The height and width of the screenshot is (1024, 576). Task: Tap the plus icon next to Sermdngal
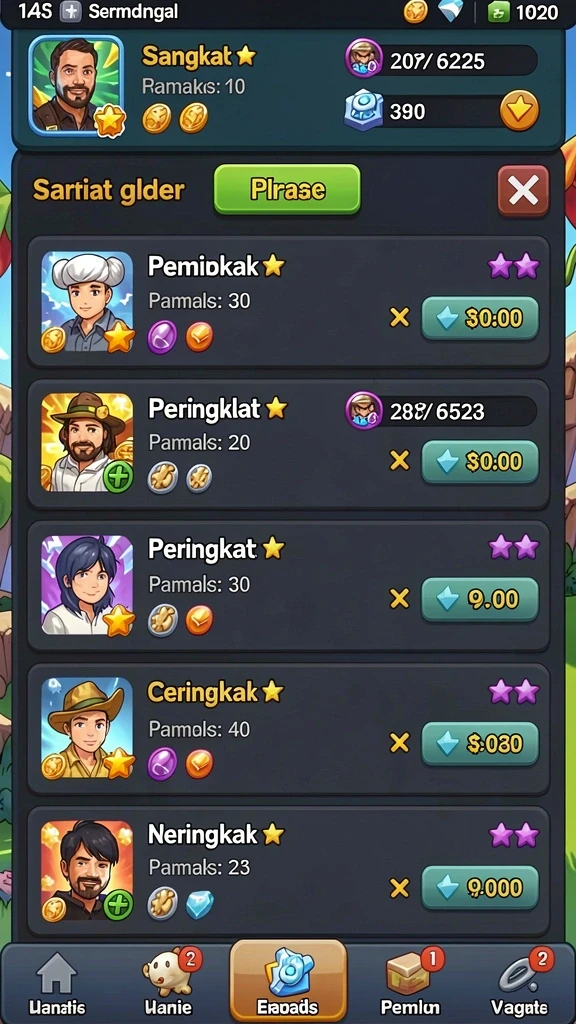71,12
